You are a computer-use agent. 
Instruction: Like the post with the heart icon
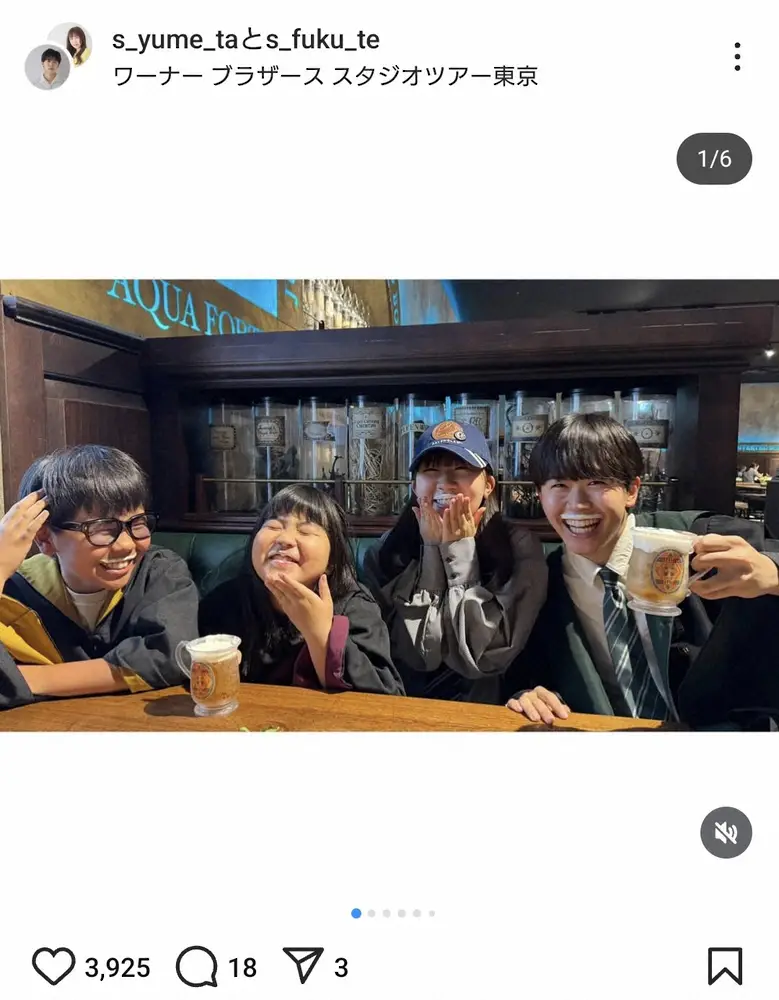pyautogui.click(x=54, y=967)
